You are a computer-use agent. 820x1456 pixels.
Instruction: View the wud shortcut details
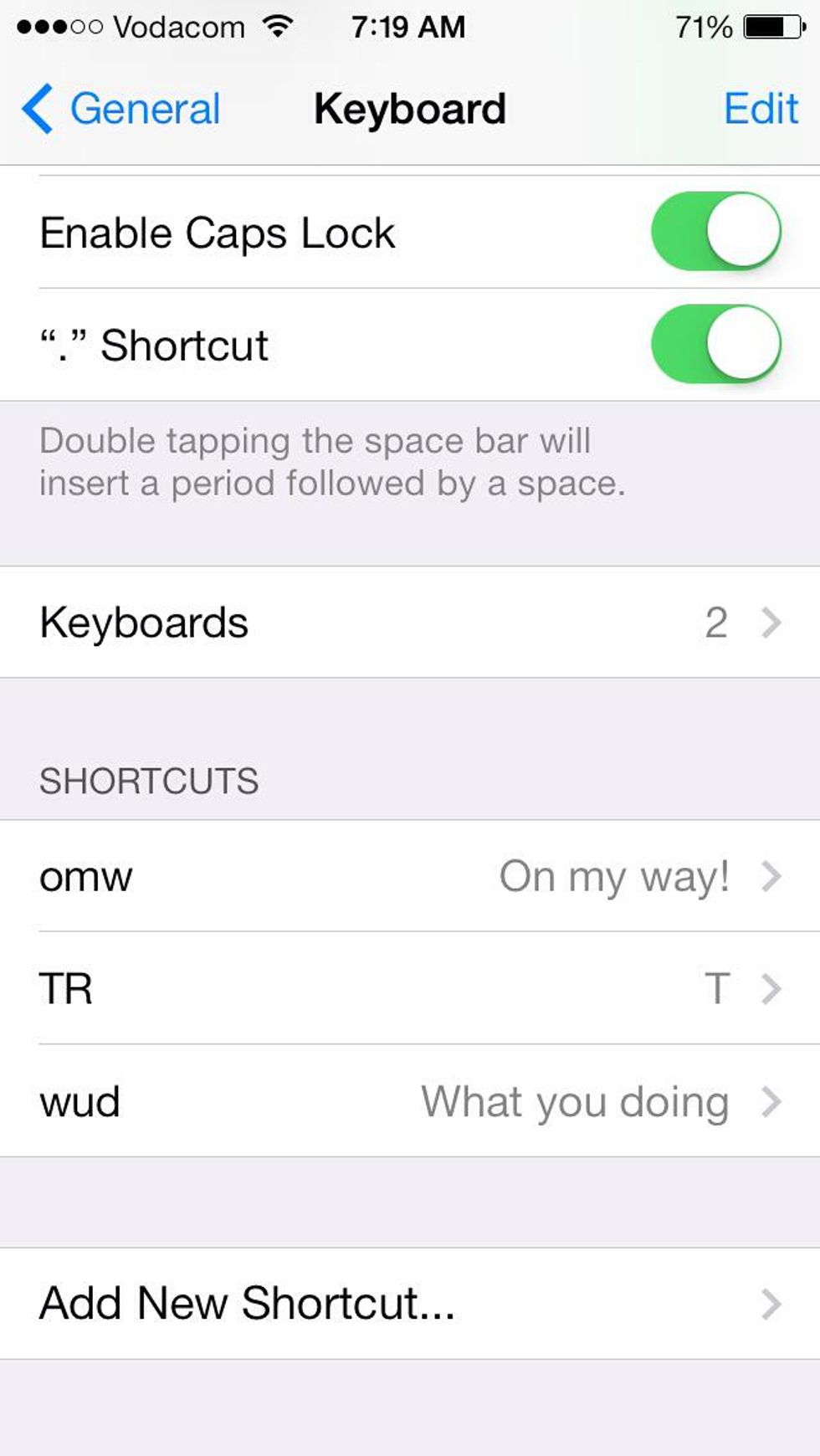point(410,1101)
